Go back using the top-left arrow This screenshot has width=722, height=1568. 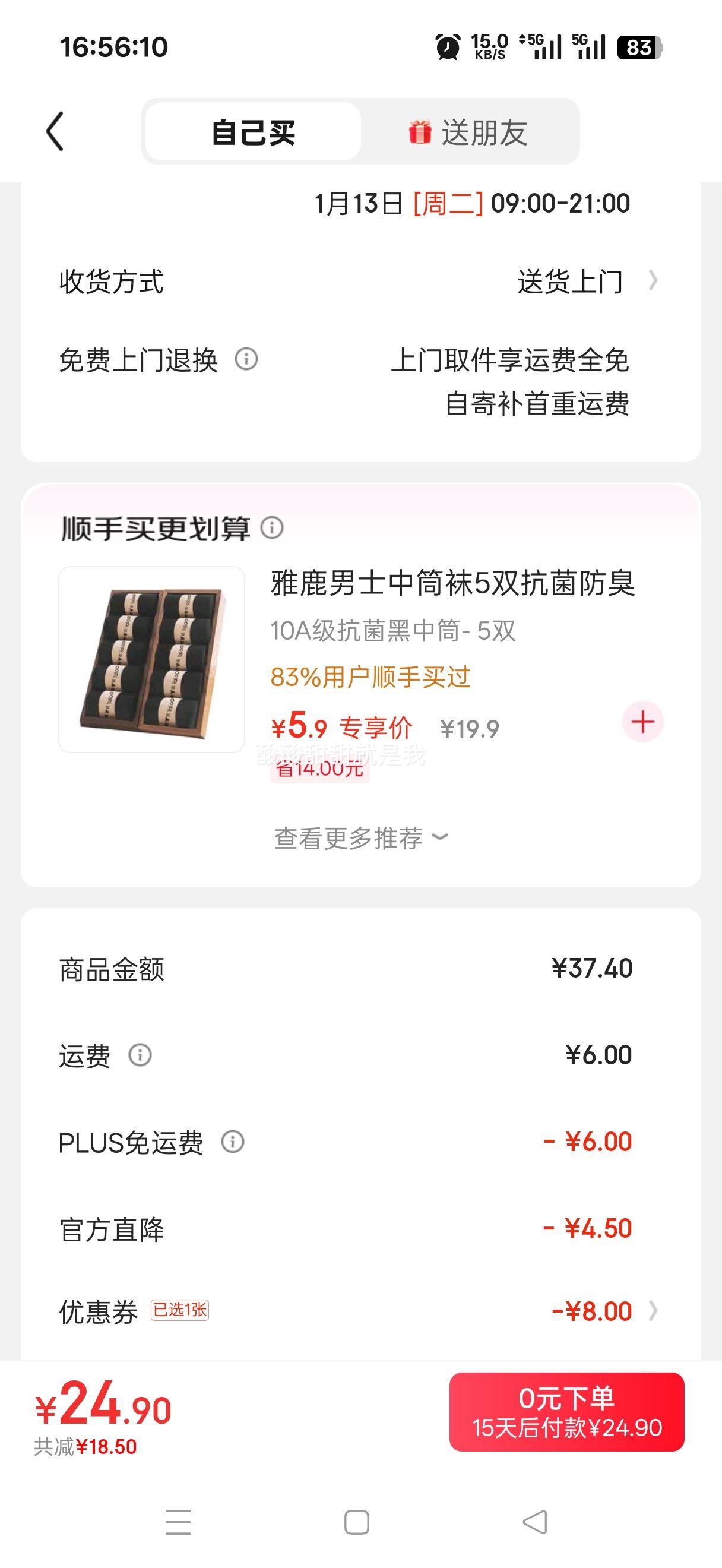[x=55, y=131]
